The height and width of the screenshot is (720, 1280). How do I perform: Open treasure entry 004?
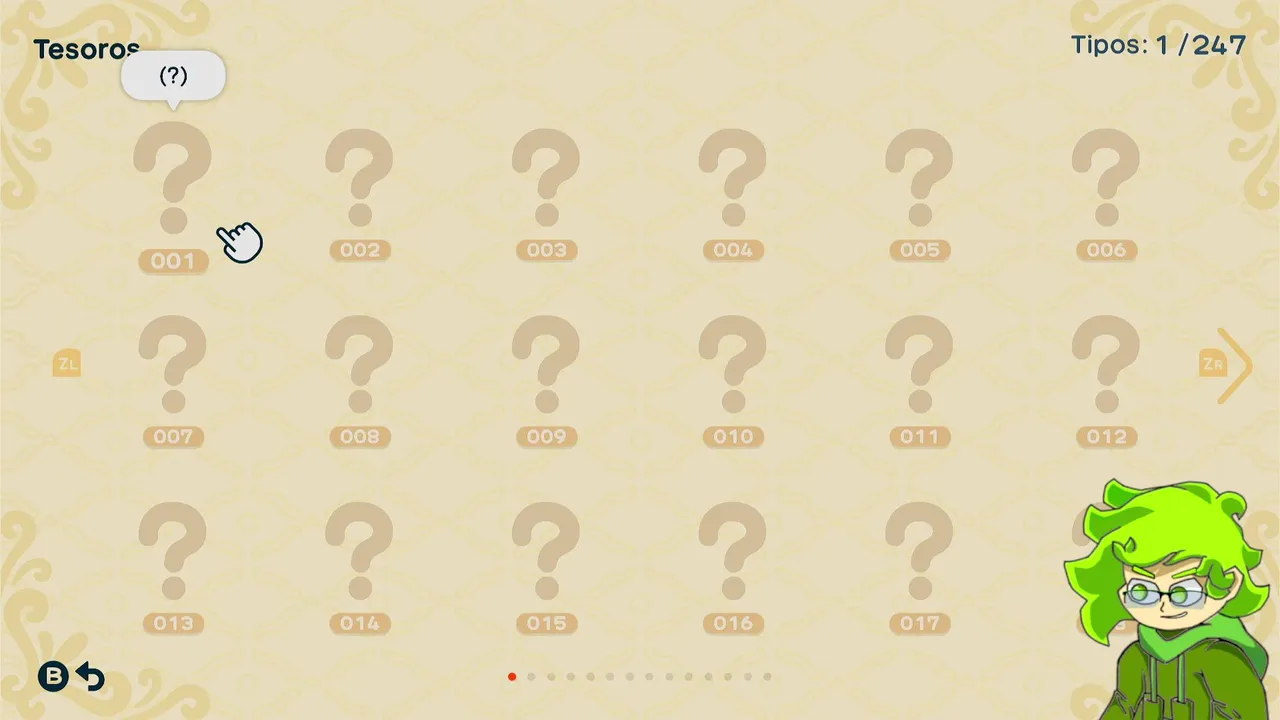[733, 185]
